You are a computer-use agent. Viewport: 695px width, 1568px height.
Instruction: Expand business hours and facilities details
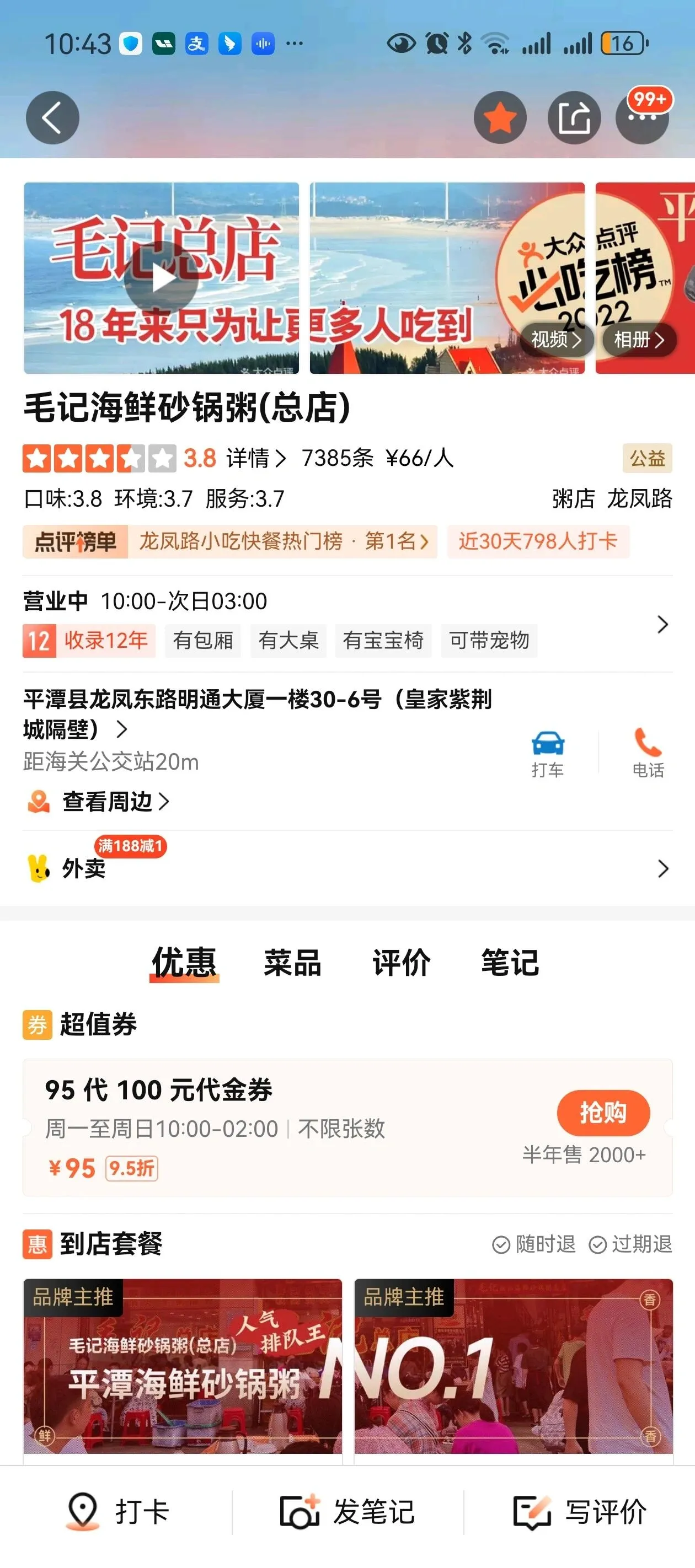662,624
